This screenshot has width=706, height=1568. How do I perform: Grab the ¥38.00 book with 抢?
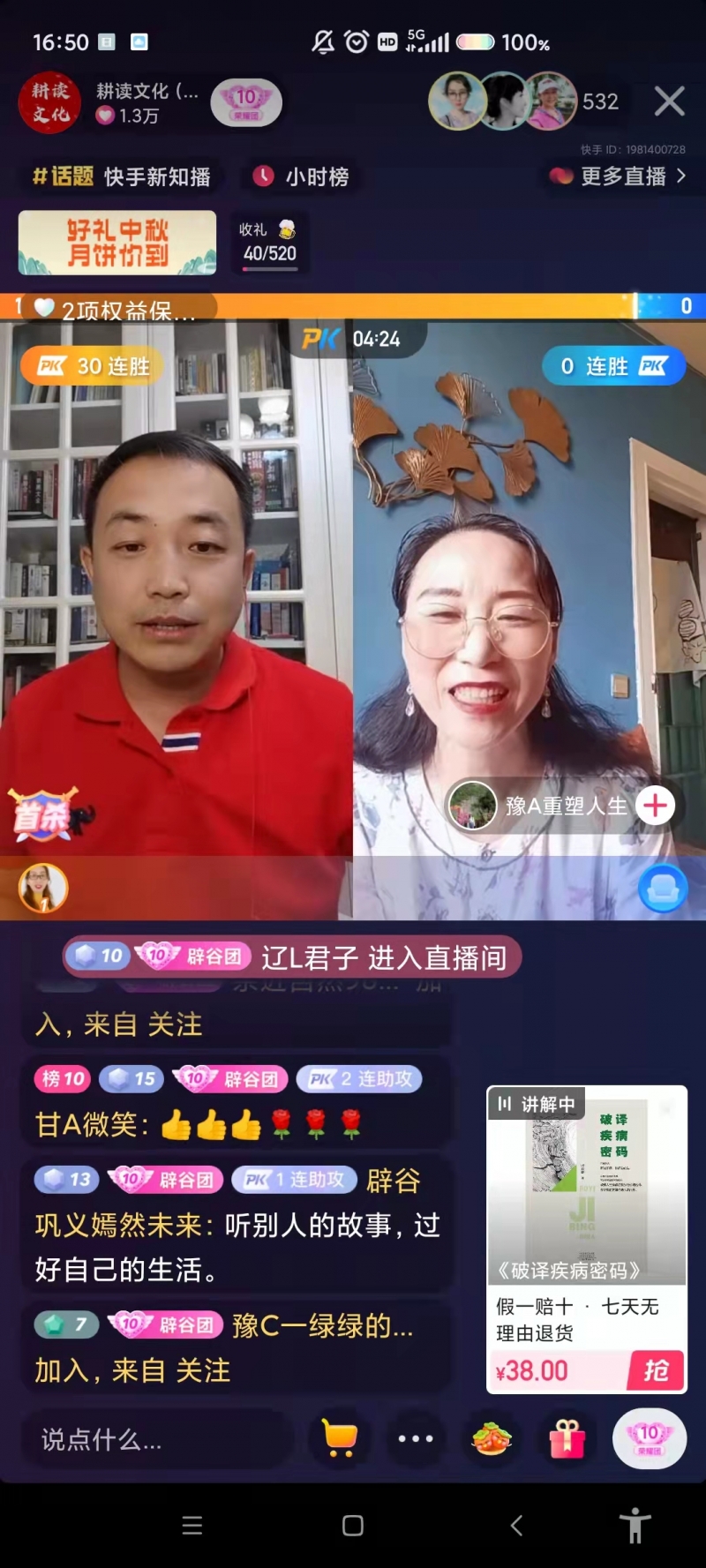[656, 1370]
